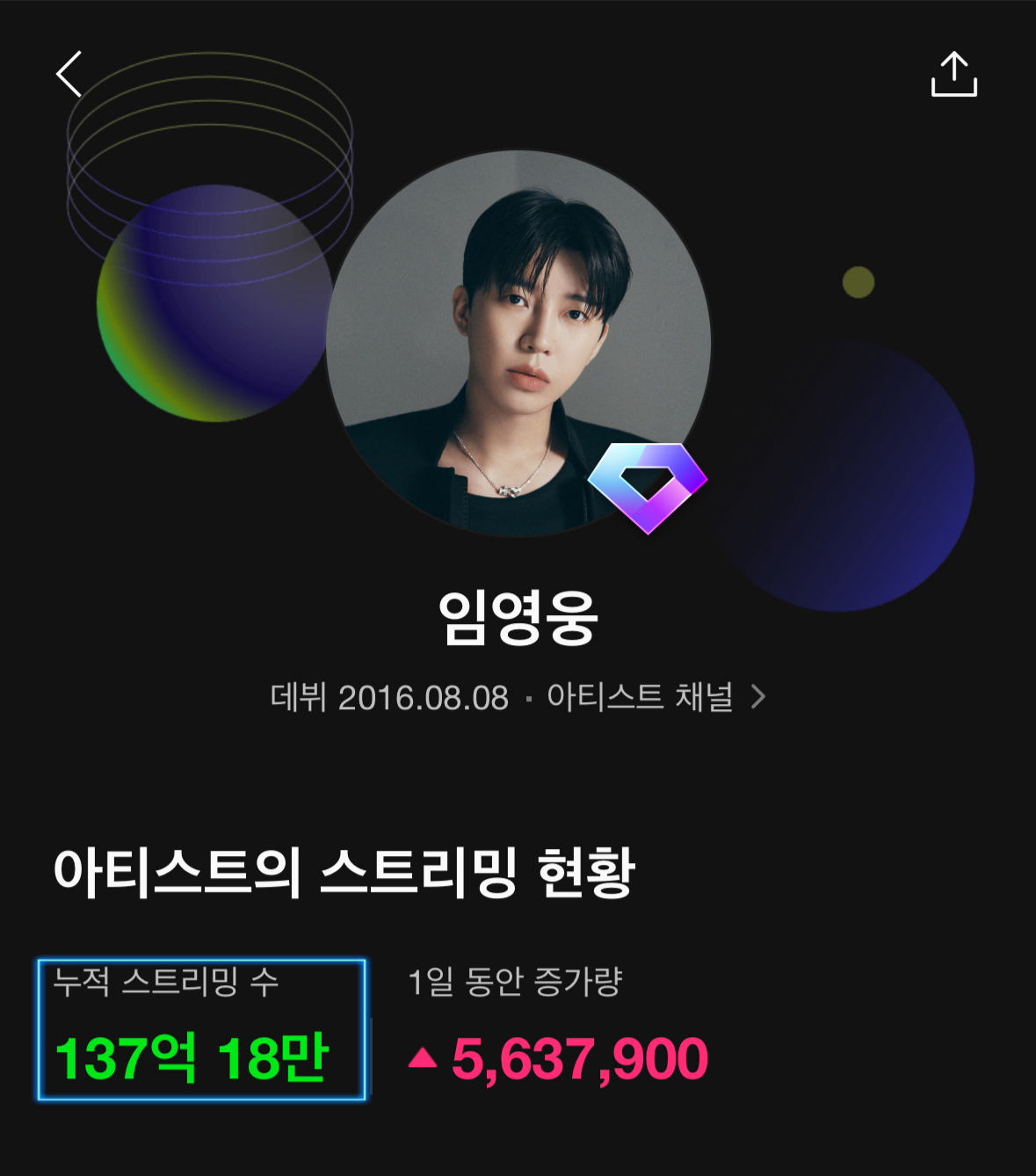Share this artist streaming page

(953, 75)
